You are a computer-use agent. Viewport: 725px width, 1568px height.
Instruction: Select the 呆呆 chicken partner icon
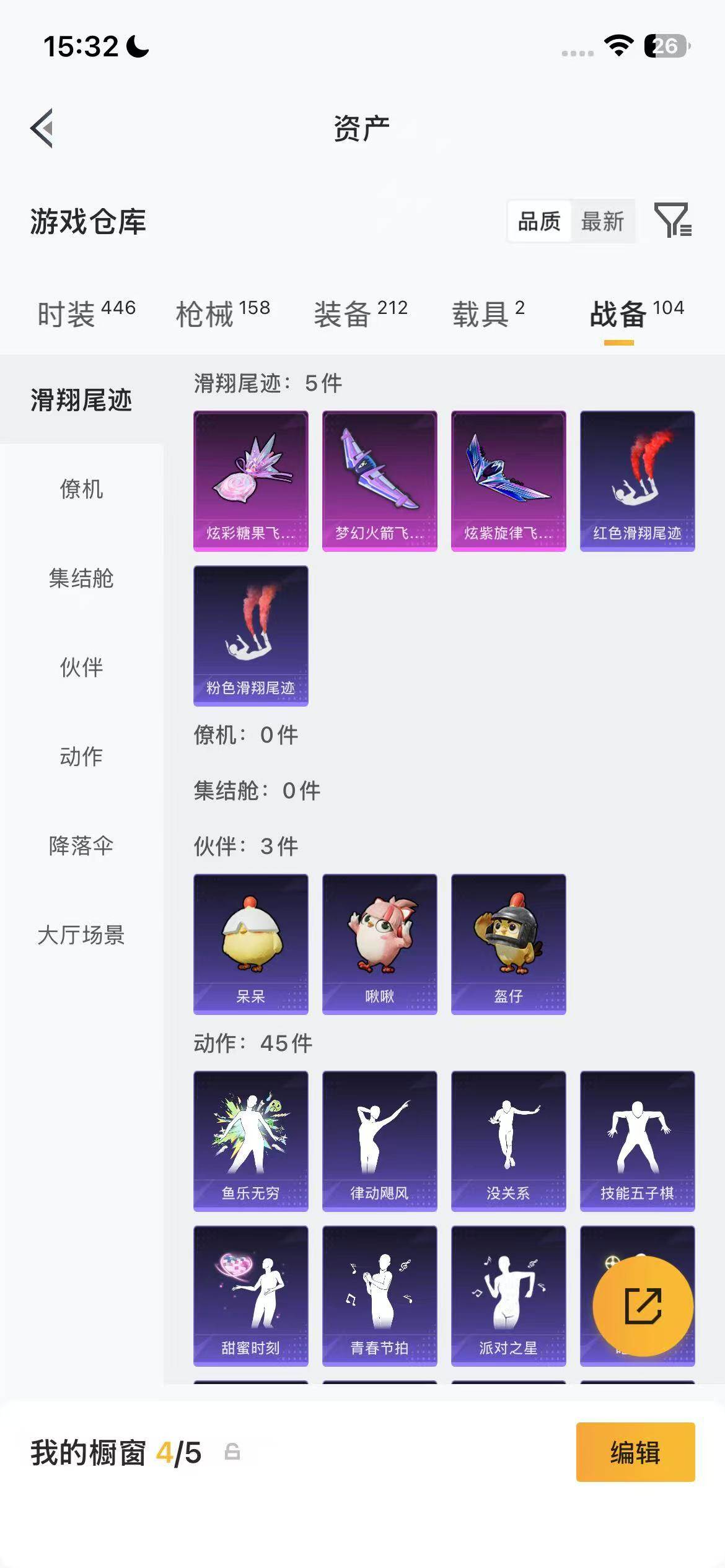(250, 941)
